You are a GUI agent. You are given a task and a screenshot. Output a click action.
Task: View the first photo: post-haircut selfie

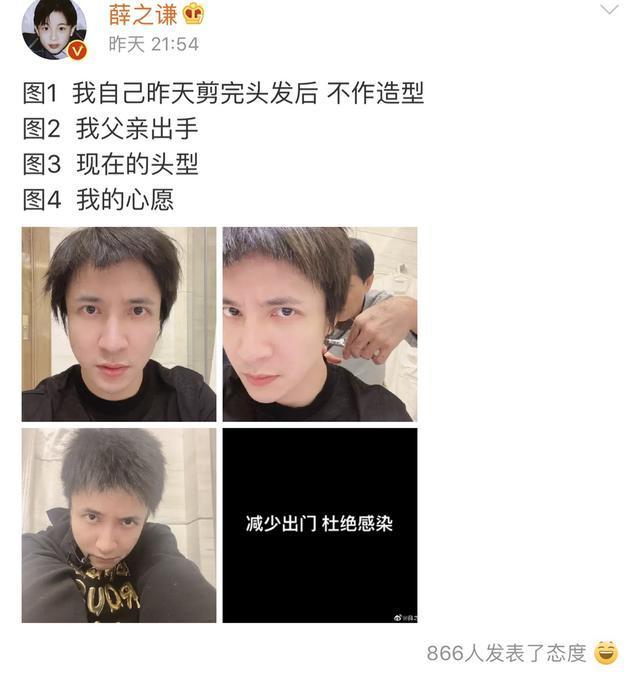pos(119,324)
